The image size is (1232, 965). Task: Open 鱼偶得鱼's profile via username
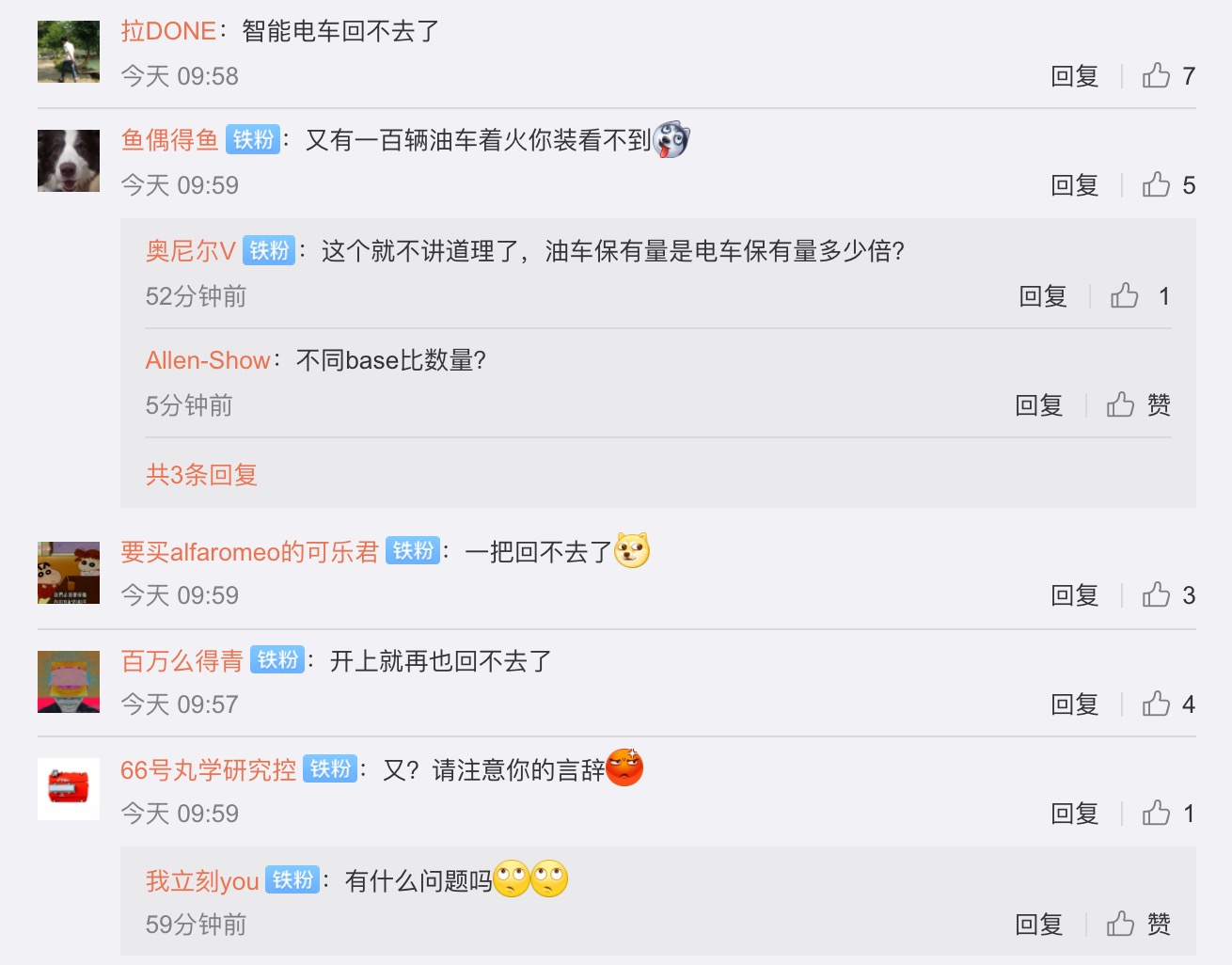coord(169,140)
